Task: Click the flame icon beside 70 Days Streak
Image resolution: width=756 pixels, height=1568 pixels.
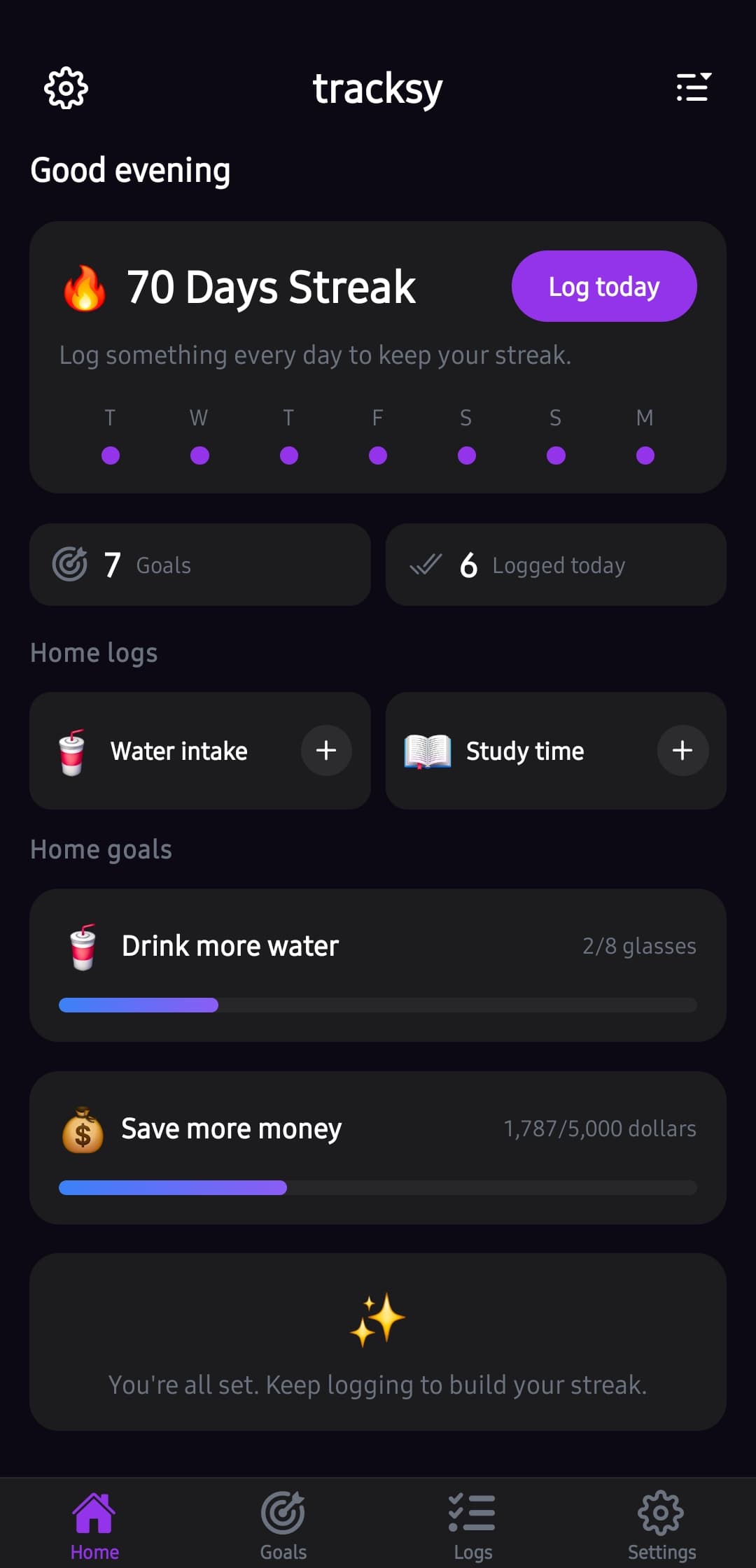Action: point(85,287)
